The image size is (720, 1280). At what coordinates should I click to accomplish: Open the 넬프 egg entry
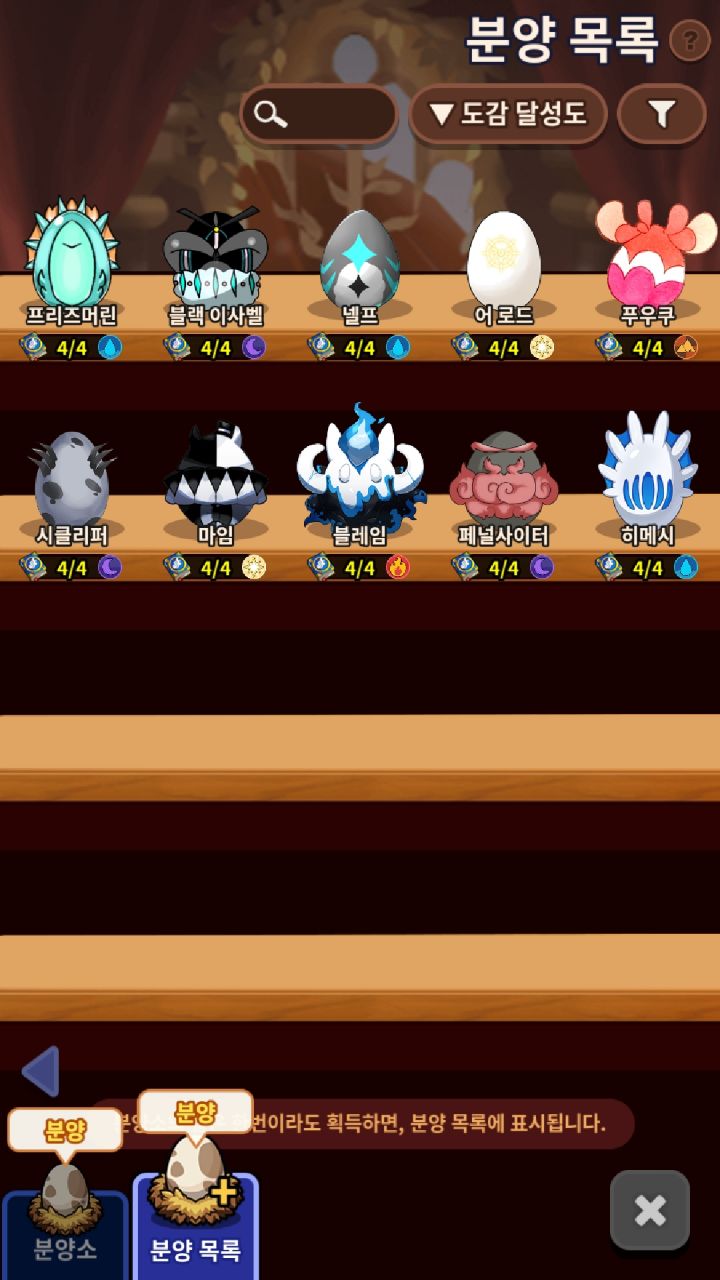360,260
